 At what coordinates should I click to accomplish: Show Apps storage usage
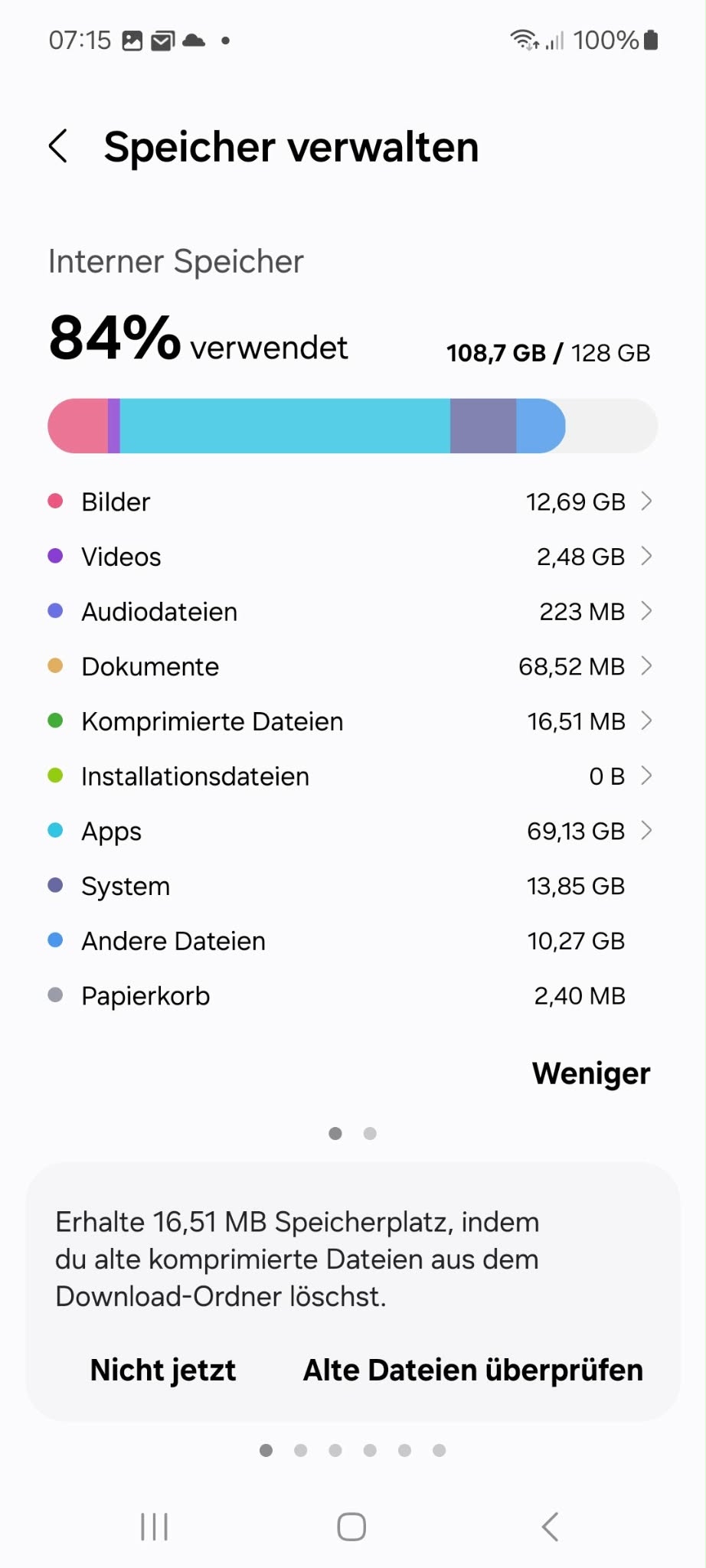pos(351,831)
